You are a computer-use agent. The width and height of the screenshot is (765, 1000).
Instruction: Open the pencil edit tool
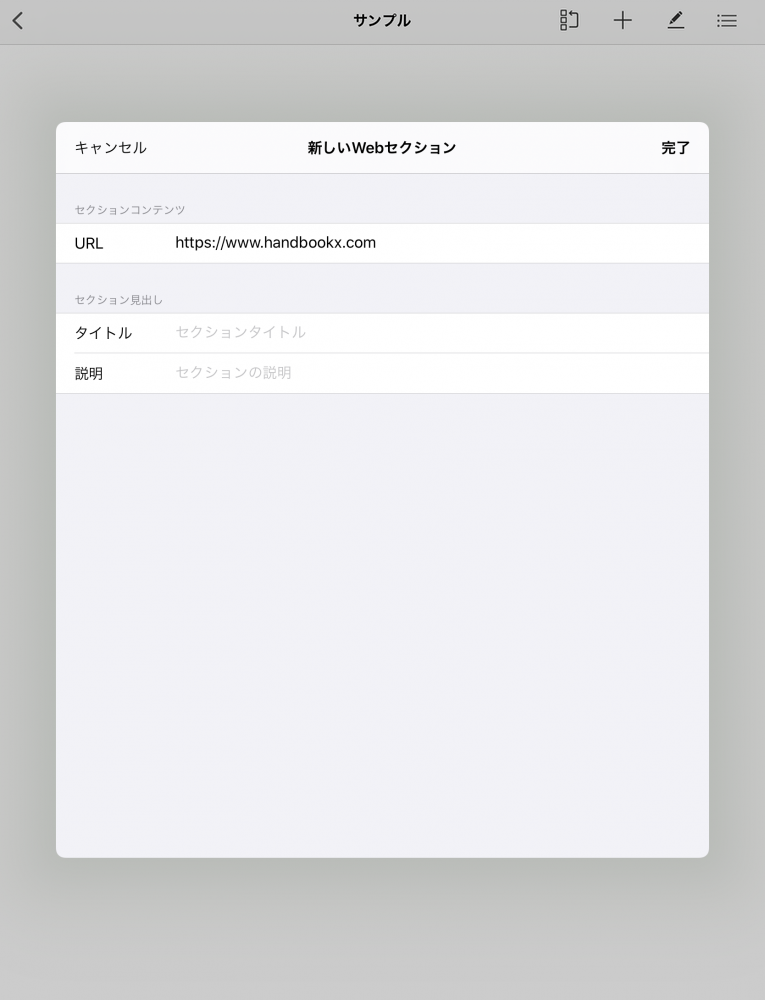tap(676, 21)
